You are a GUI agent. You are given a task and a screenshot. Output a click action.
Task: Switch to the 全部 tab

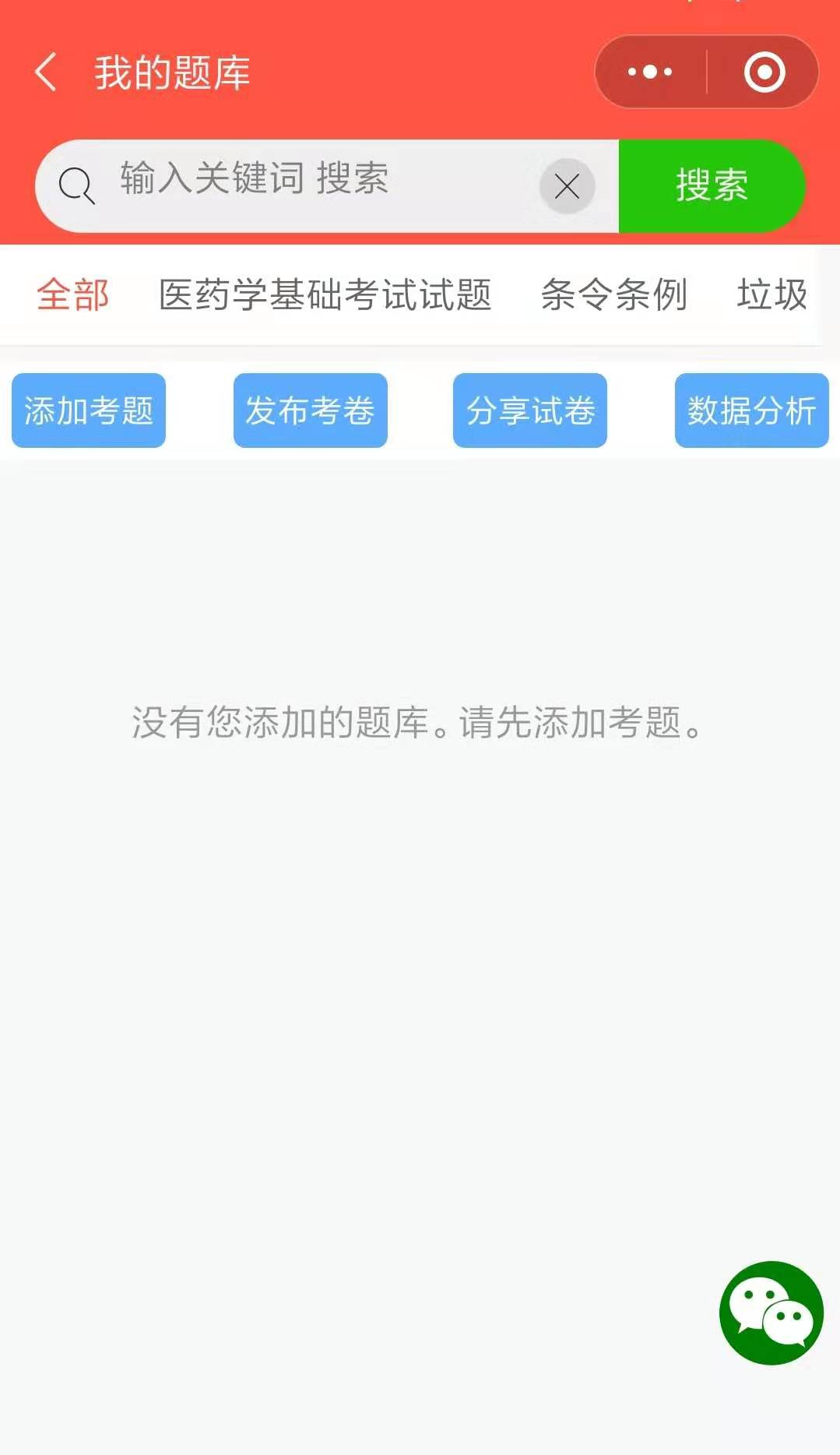pos(73,295)
